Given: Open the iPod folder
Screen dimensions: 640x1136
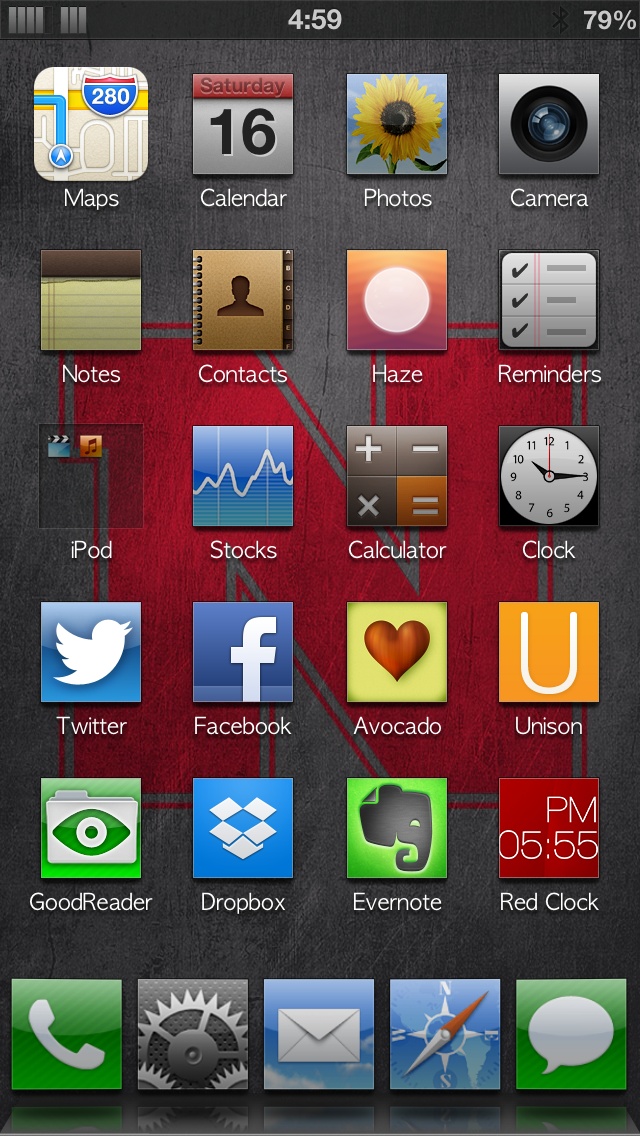Looking at the screenshot, I should [91, 476].
